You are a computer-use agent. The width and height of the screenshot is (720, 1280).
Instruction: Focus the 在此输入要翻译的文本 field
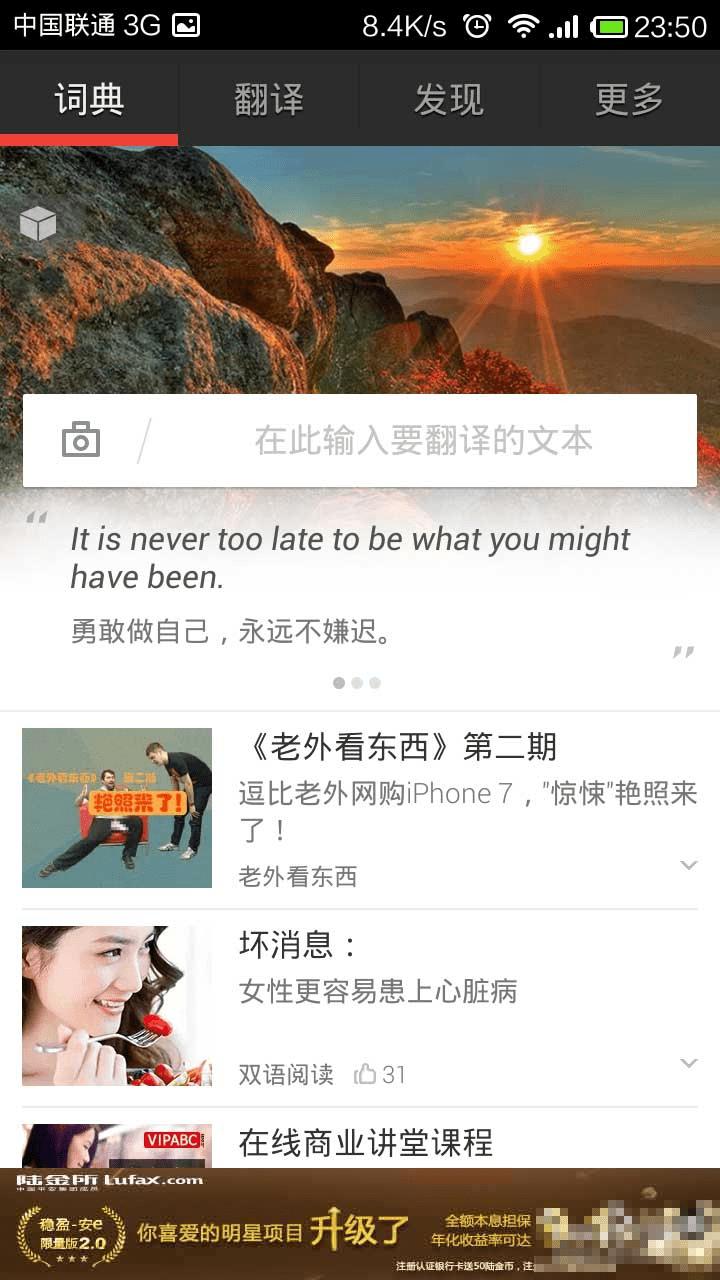(x=423, y=440)
